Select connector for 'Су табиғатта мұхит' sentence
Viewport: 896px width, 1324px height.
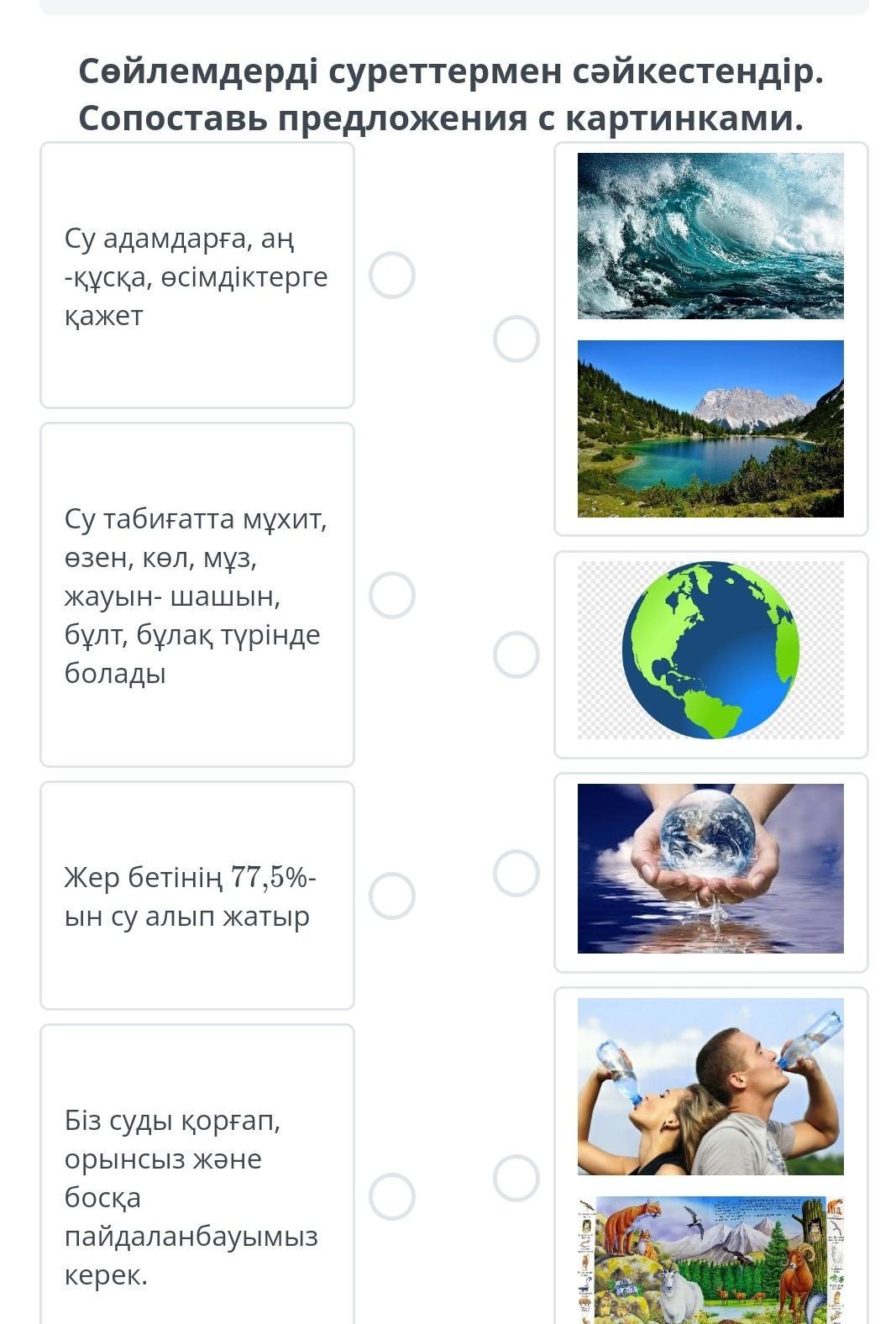[392, 596]
